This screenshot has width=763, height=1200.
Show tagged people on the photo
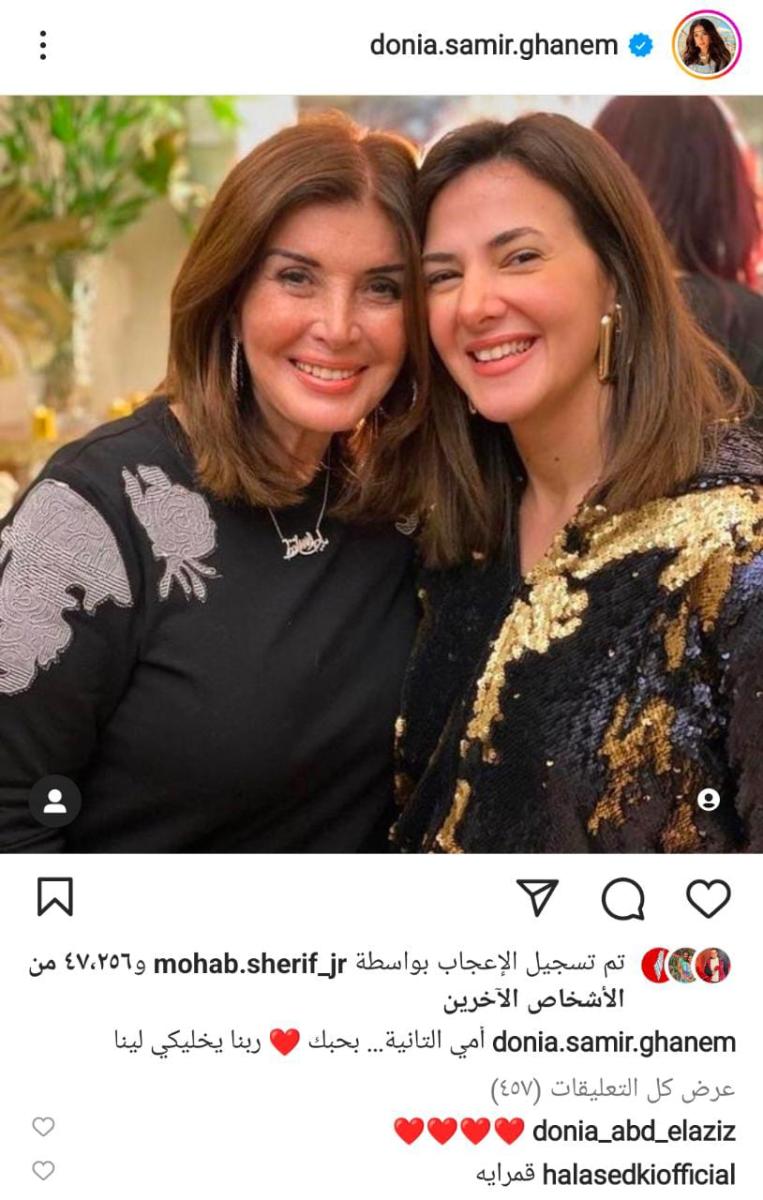[x=54, y=800]
